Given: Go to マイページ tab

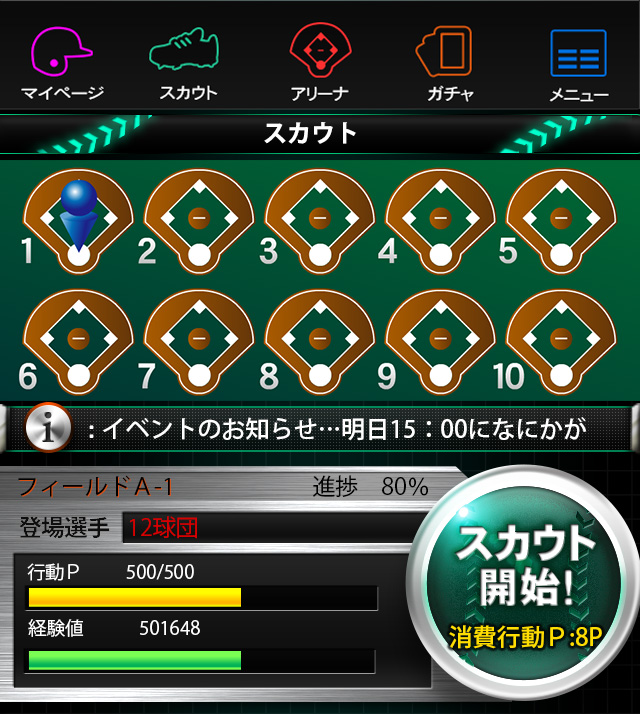Looking at the screenshot, I should (x=62, y=63).
